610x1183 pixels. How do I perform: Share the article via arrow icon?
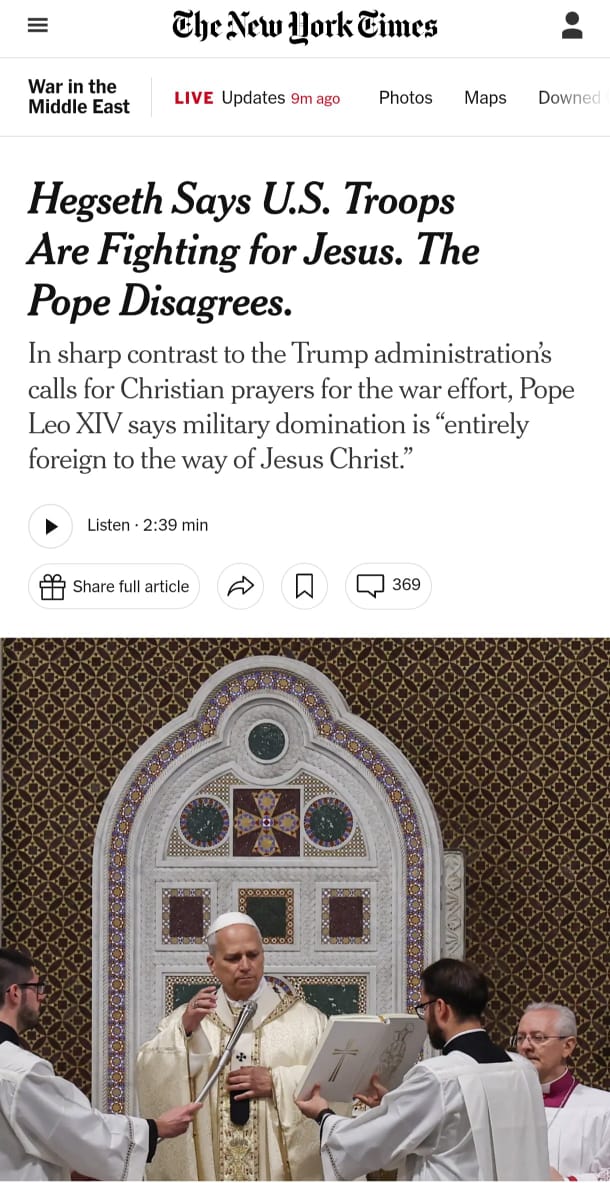click(240, 587)
